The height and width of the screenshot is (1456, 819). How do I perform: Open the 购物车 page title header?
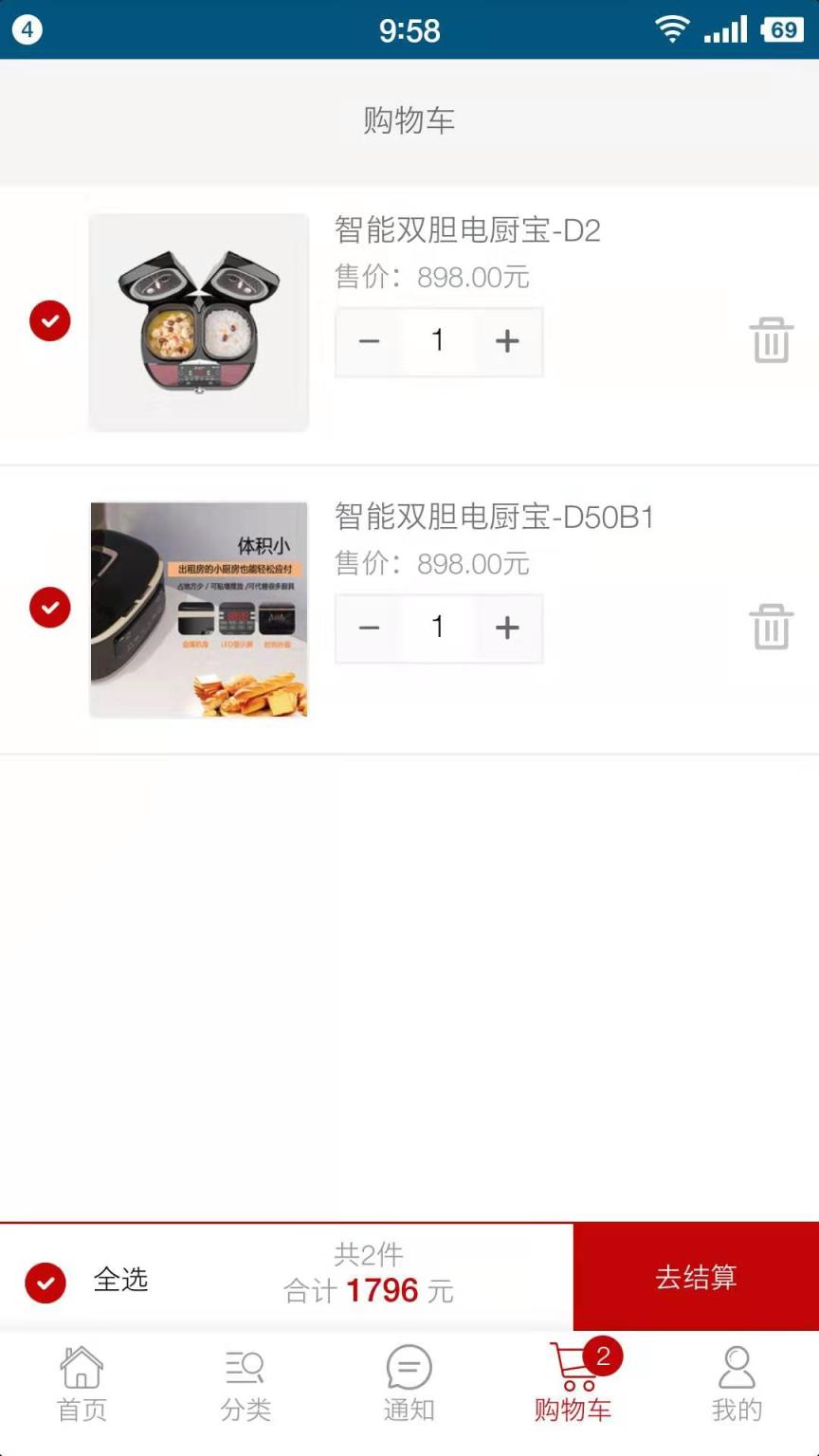coord(409,120)
